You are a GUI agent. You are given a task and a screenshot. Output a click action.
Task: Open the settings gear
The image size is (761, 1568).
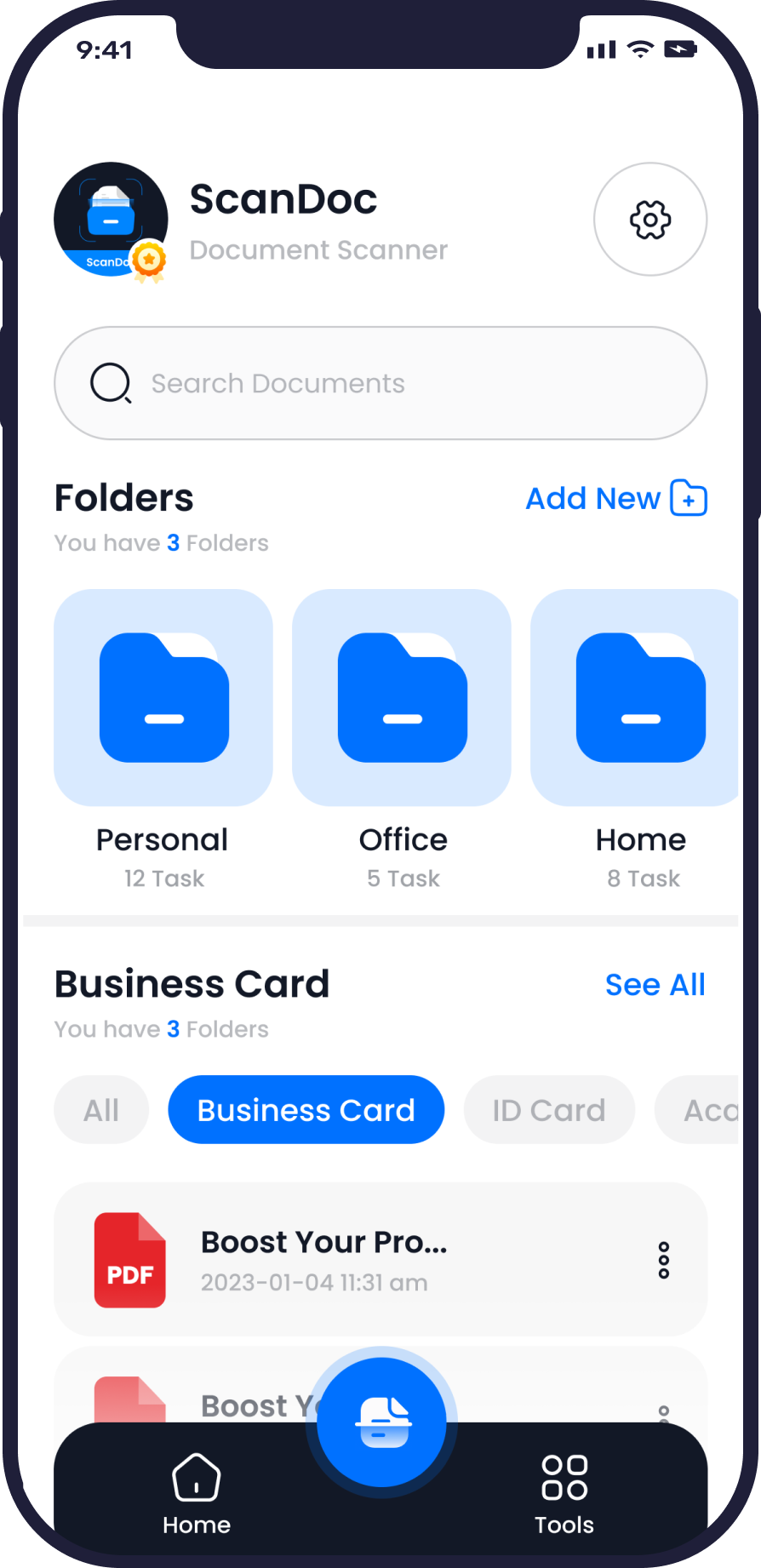point(650,220)
